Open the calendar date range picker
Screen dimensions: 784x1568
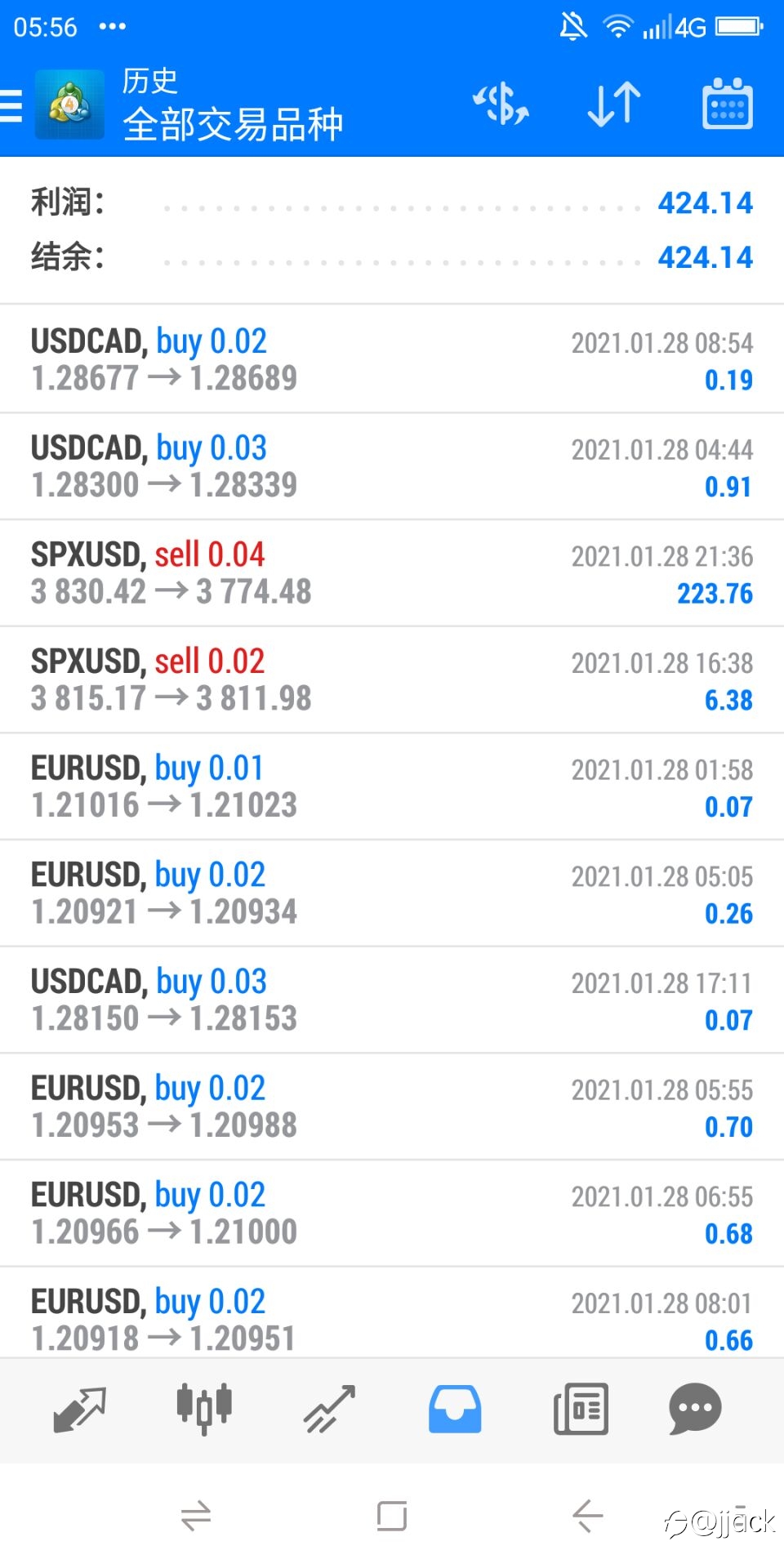click(x=728, y=104)
